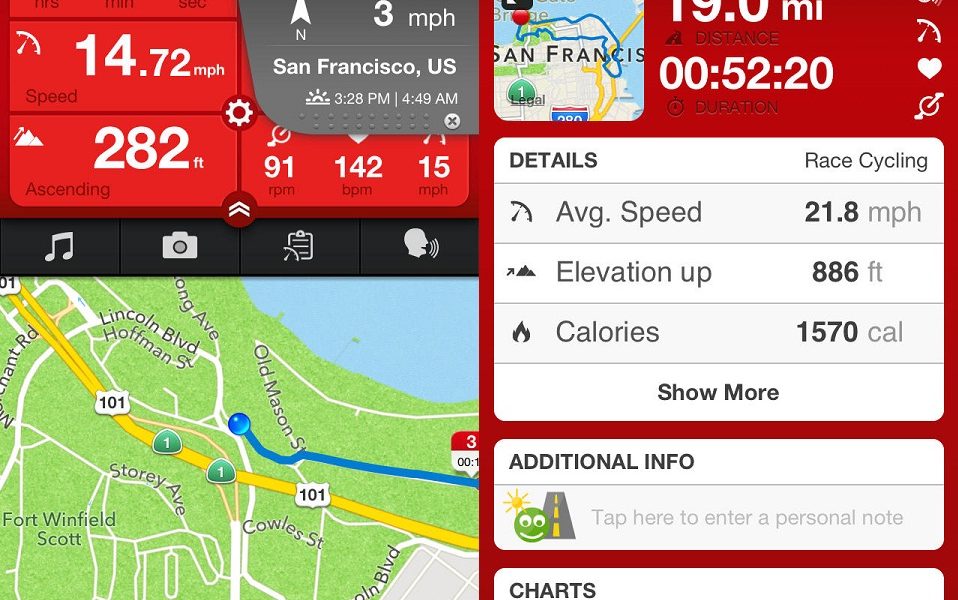
Task: Open the route notes icon
Action: 299,246
